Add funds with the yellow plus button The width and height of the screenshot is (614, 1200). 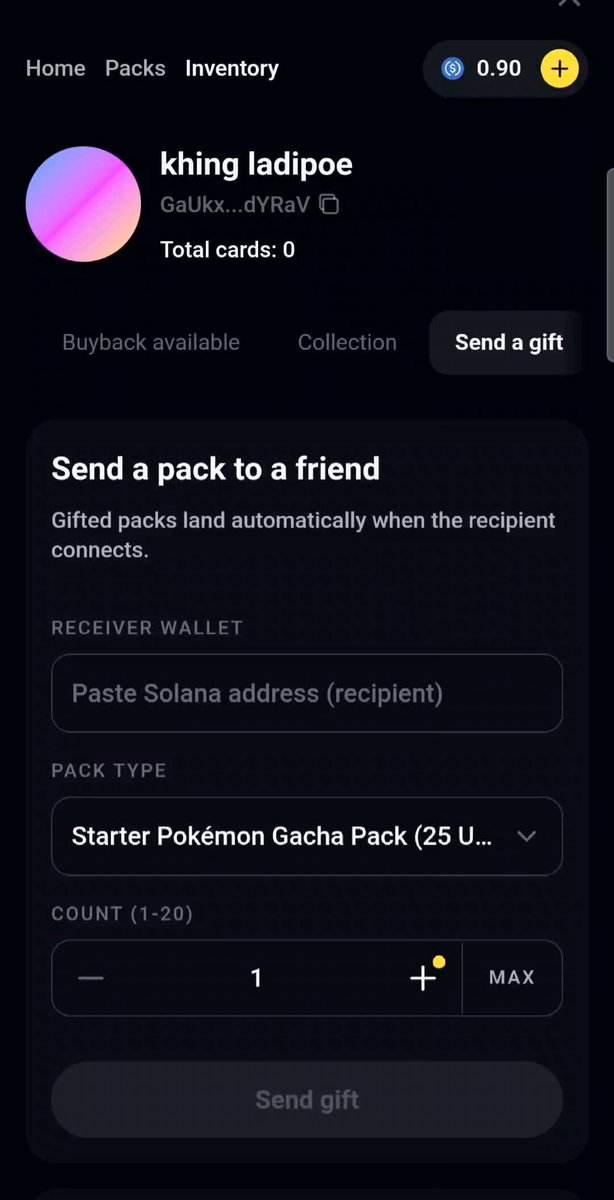(x=559, y=69)
